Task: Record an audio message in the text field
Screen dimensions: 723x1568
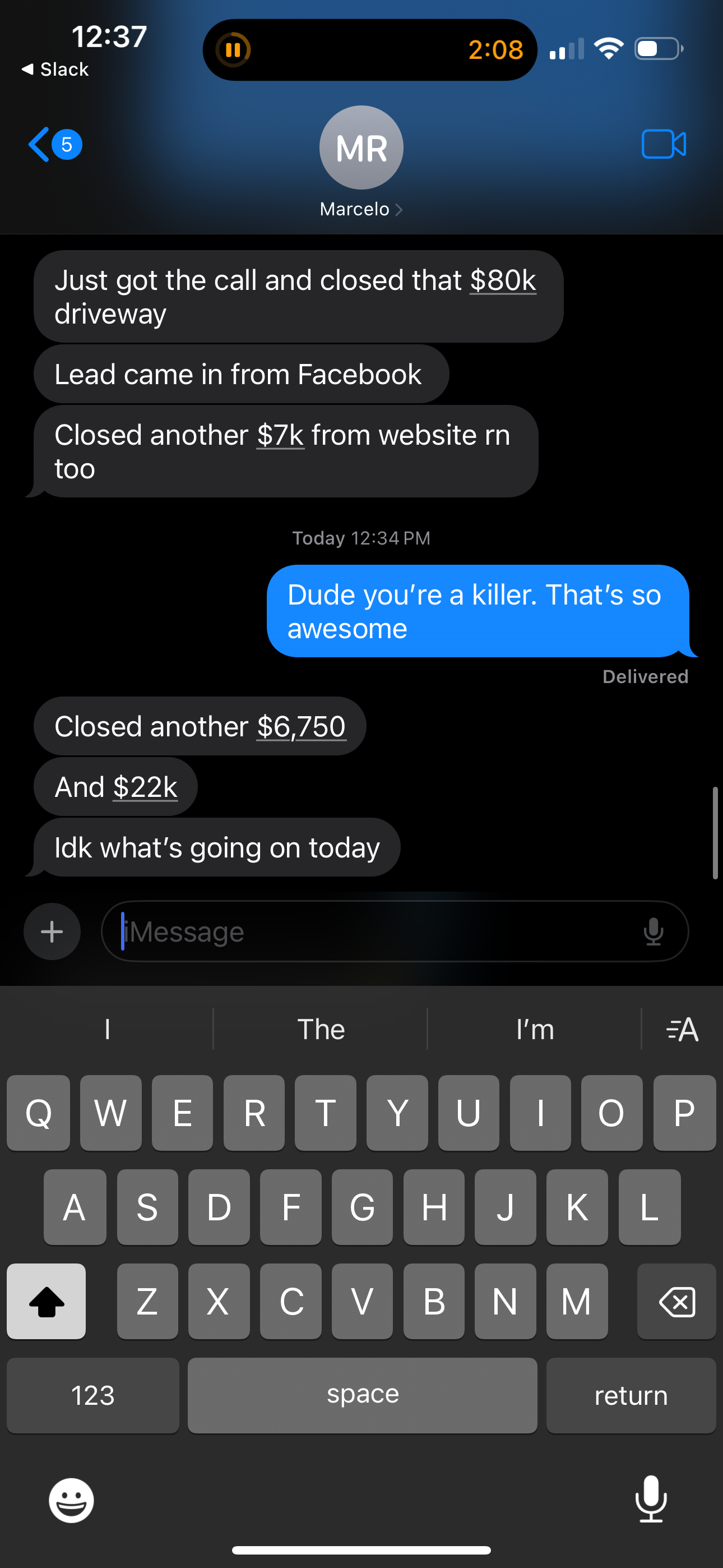Action: tap(654, 931)
